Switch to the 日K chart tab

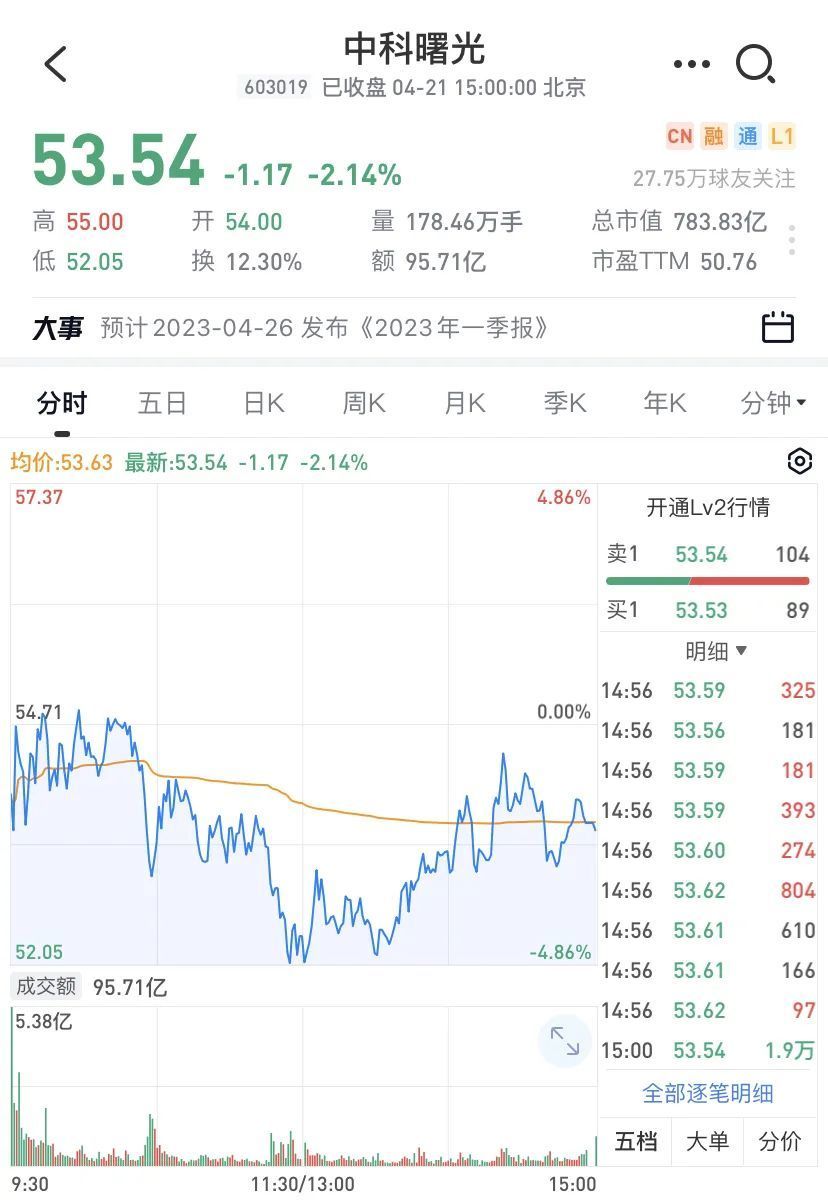coord(264,403)
